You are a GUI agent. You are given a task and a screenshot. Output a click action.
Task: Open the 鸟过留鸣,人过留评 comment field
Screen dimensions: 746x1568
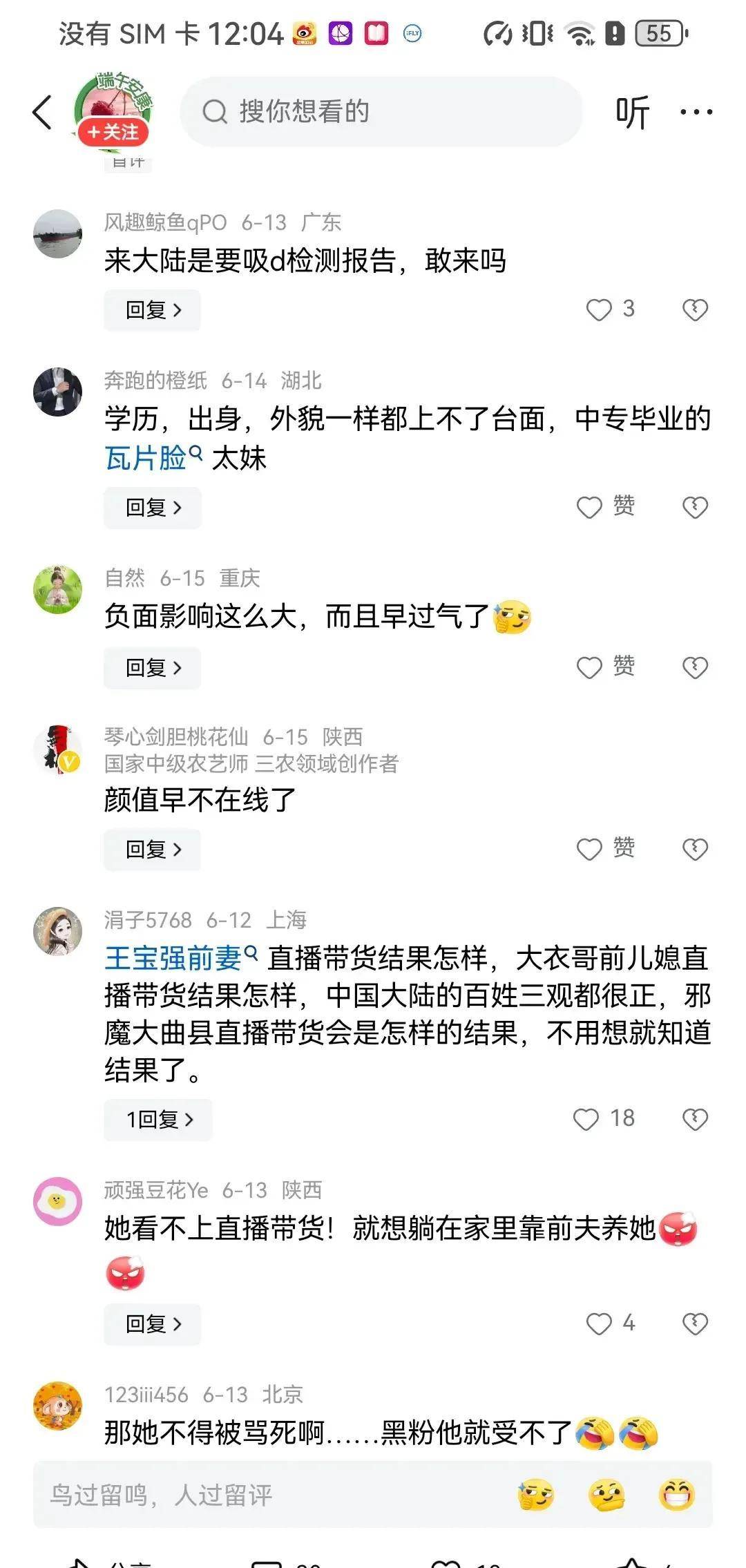(269, 1495)
